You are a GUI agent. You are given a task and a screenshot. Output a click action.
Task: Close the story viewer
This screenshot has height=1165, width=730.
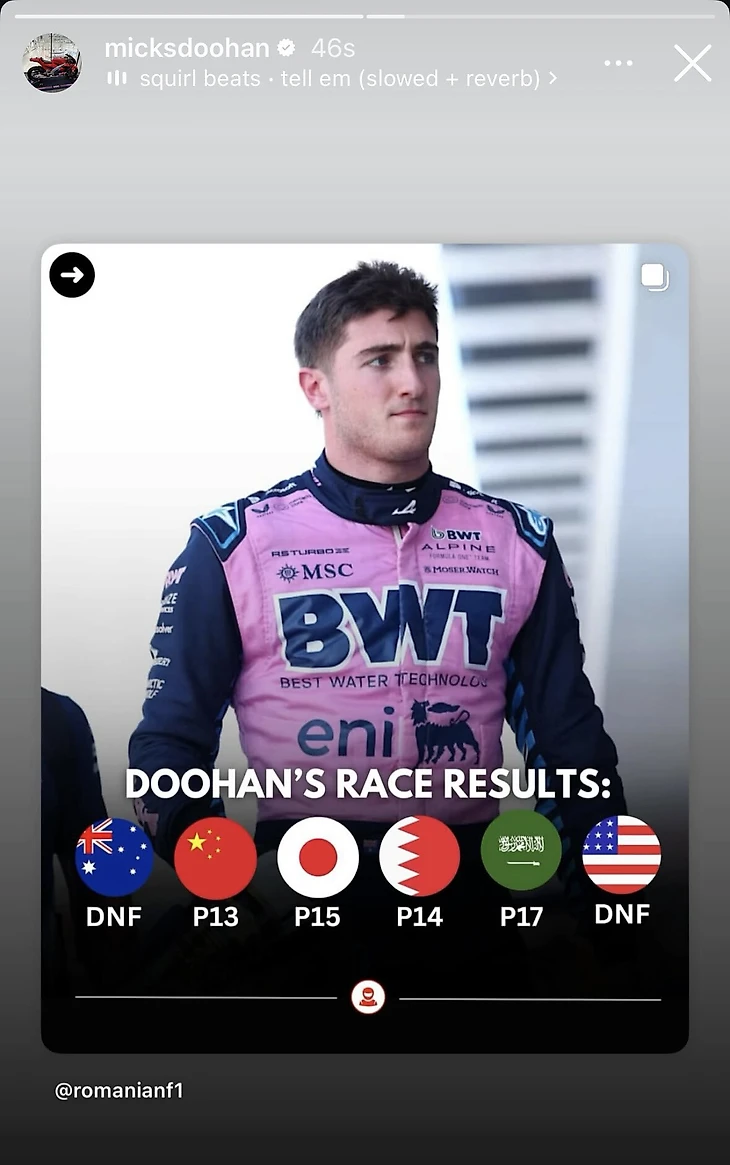click(x=692, y=63)
